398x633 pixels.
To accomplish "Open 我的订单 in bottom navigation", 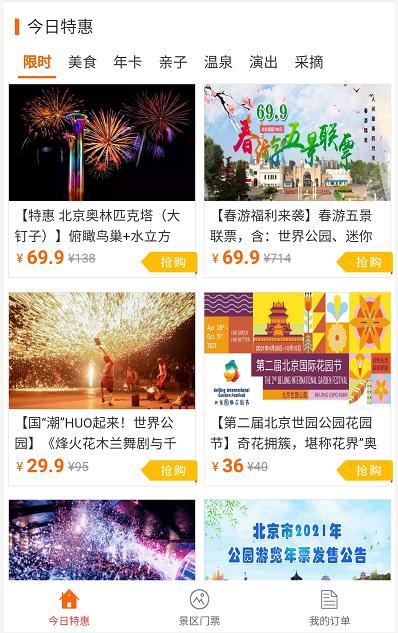I will pos(329,608).
